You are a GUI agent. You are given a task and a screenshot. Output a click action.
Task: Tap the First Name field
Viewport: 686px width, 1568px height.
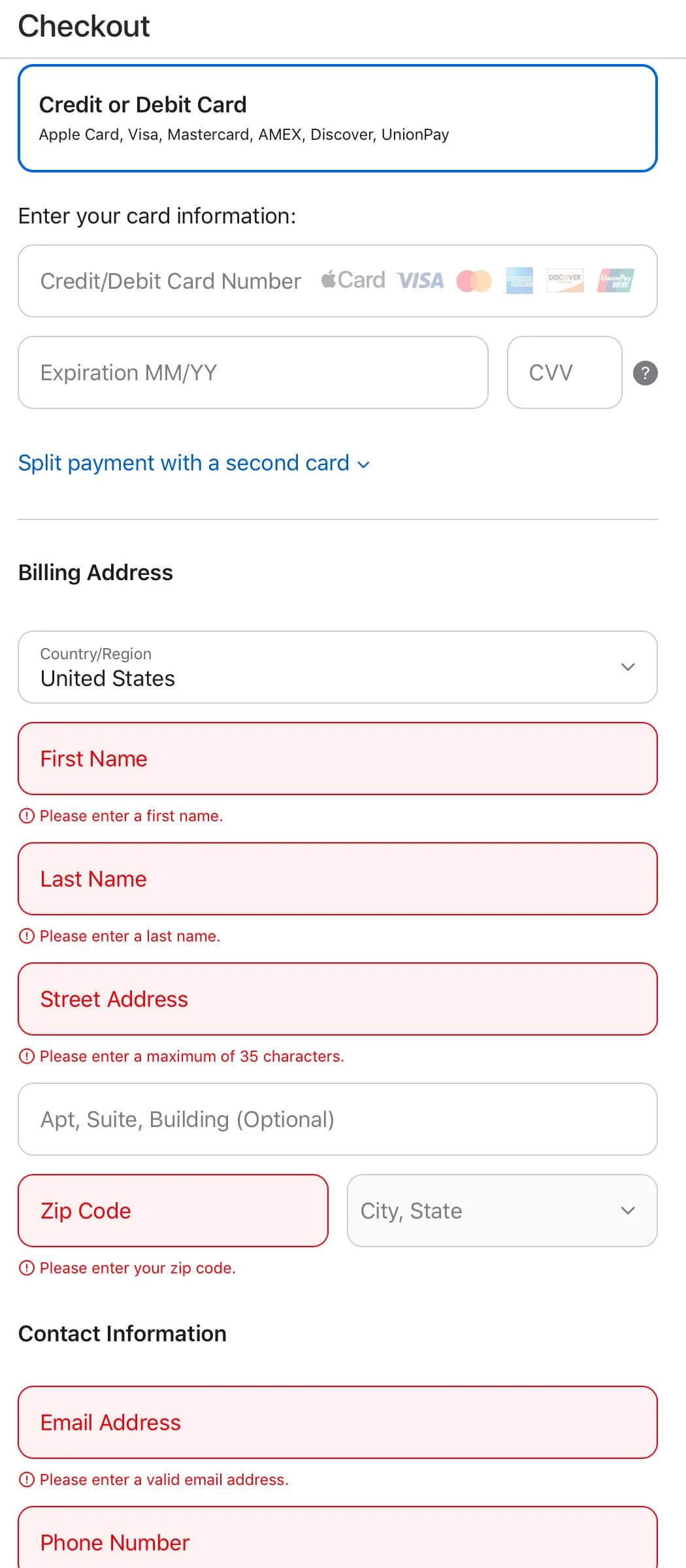coord(337,759)
